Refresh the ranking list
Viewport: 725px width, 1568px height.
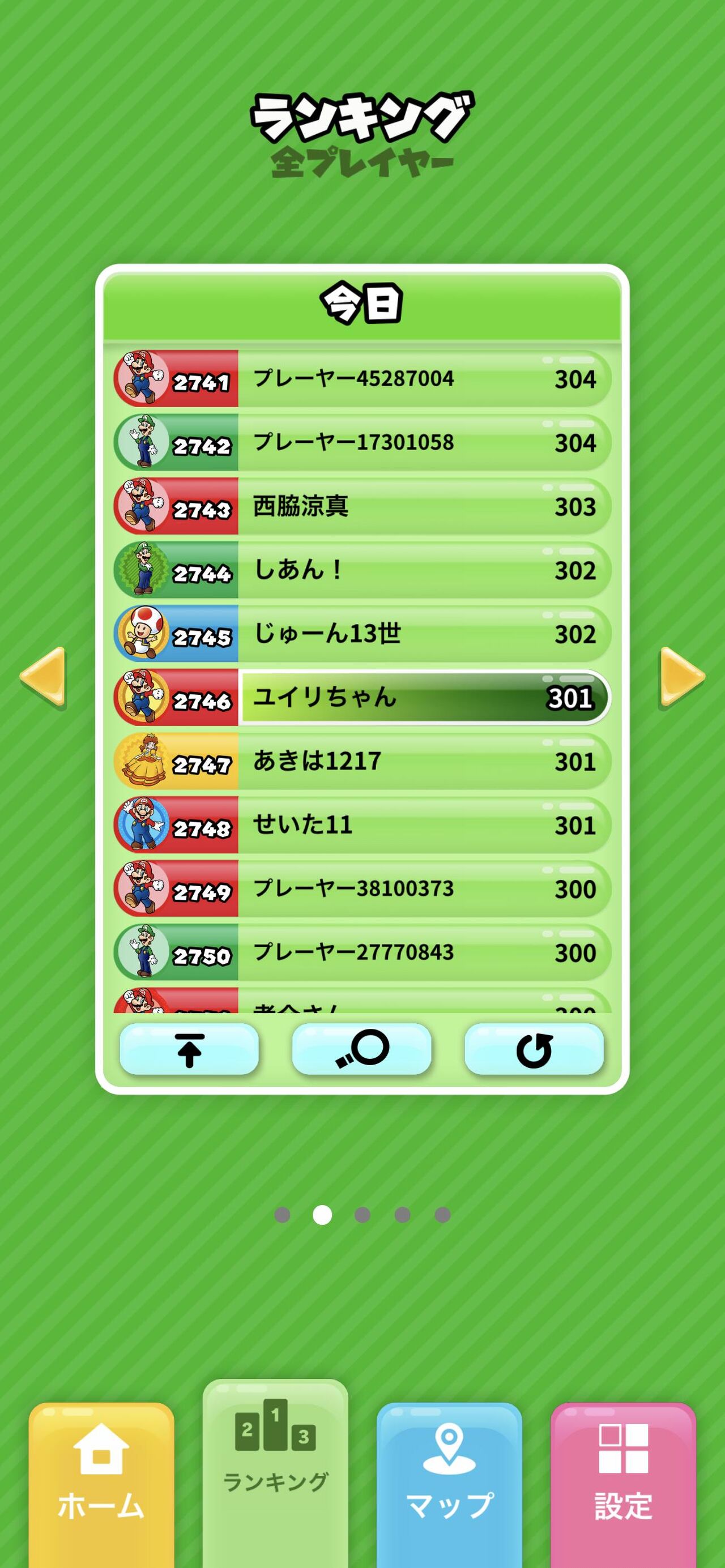tap(534, 1049)
